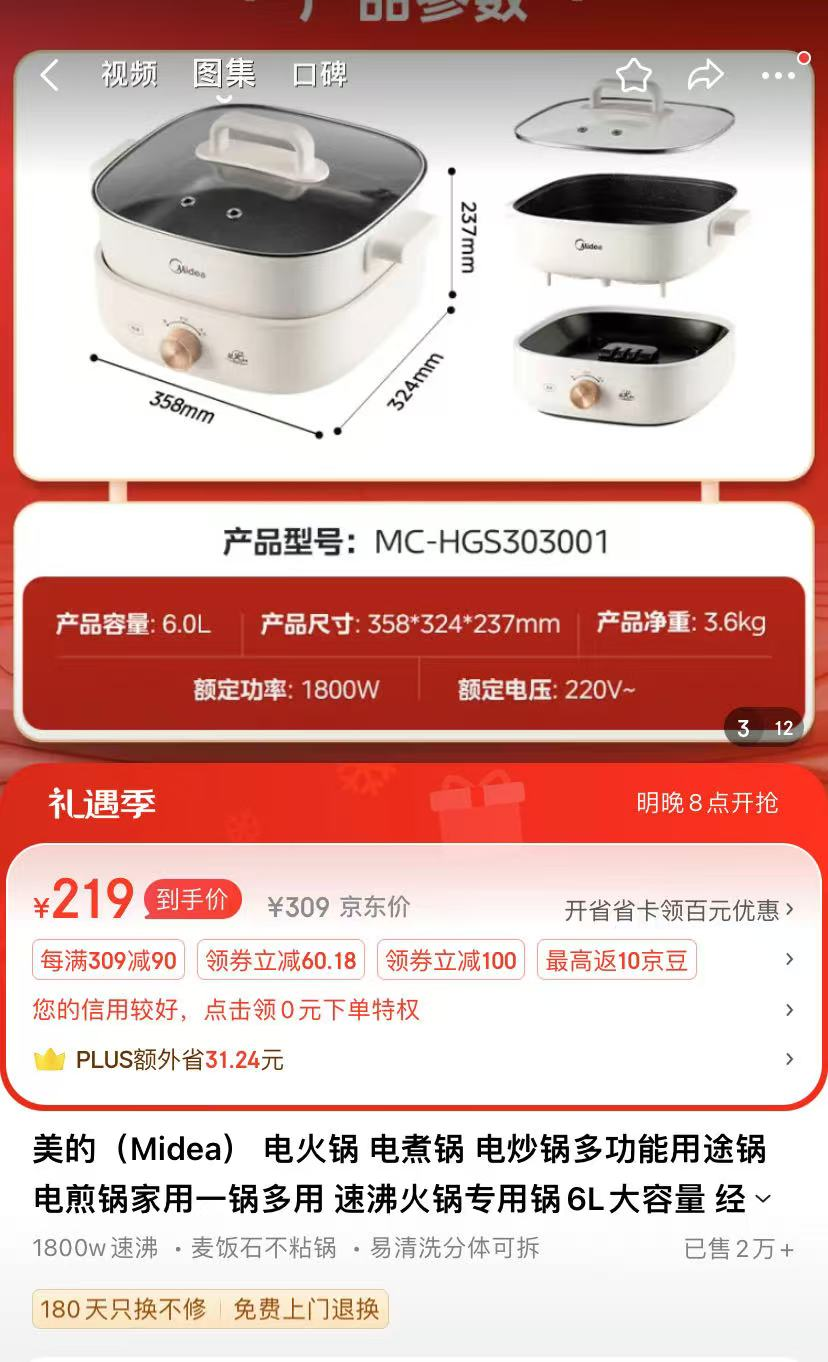Open 180天只换不修 service info

(x=124, y=1309)
